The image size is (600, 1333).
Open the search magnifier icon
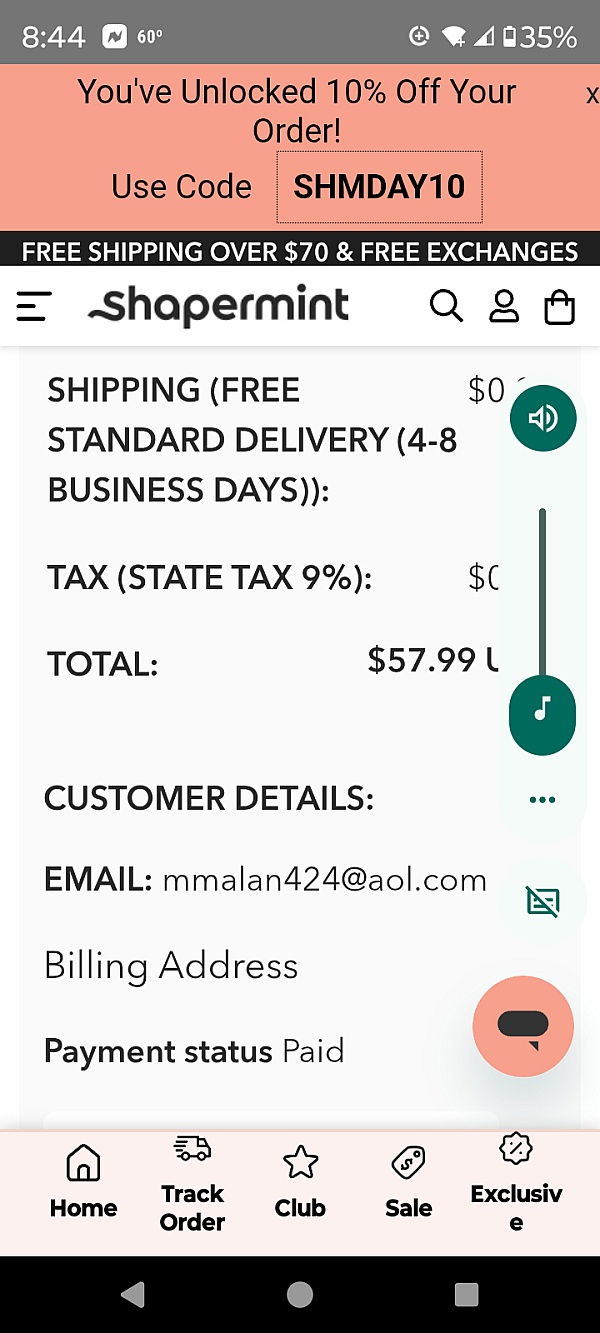tap(447, 306)
